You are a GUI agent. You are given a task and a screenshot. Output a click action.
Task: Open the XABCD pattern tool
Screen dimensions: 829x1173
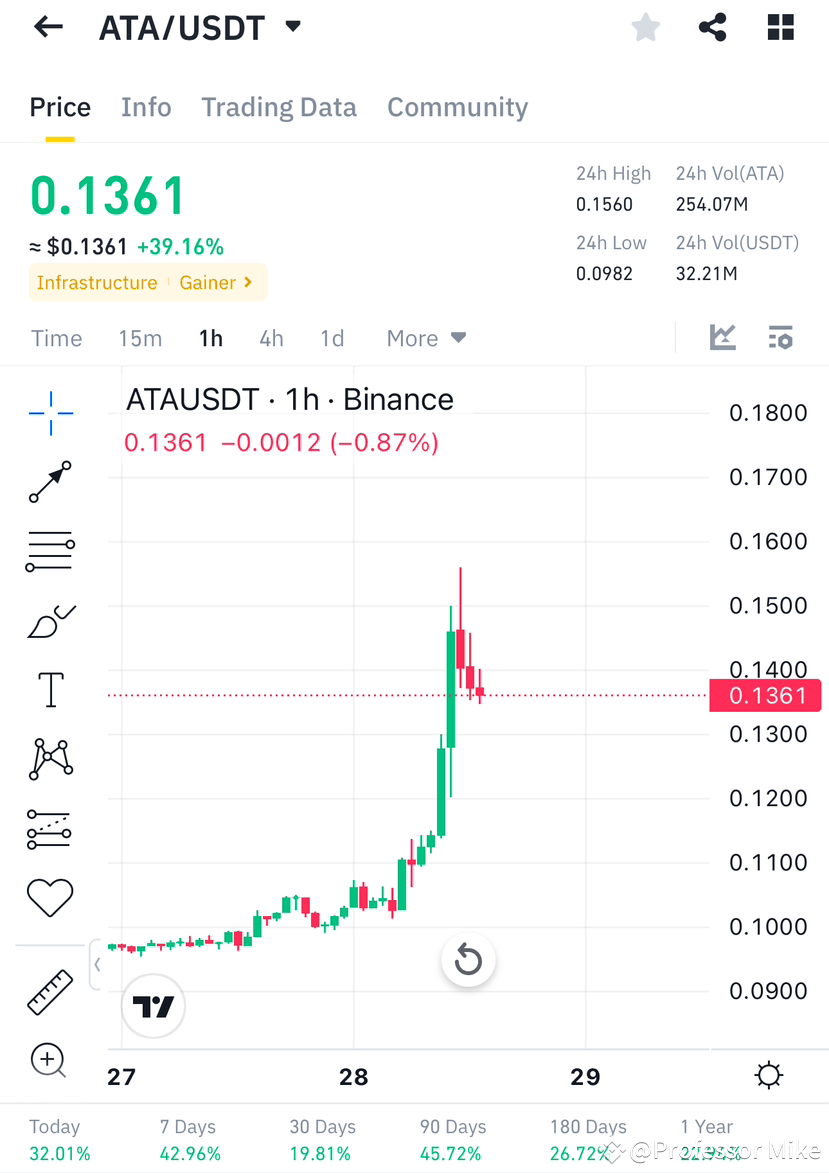pyautogui.click(x=49, y=759)
